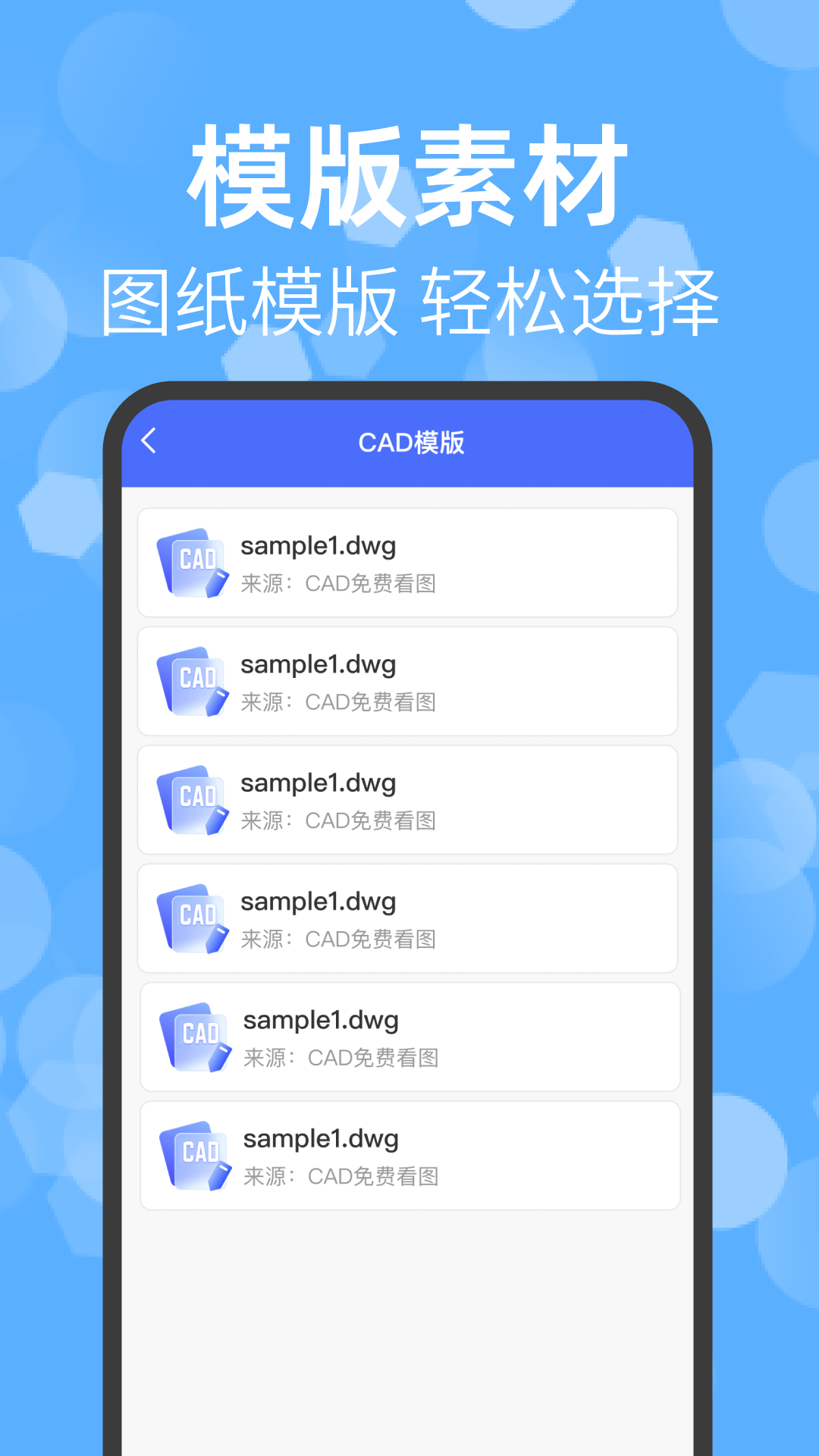The height and width of the screenshot is (1456, 819).
Task: Tap 来源：CAD免费看图 under the last template
Action: pos(340,1176)
